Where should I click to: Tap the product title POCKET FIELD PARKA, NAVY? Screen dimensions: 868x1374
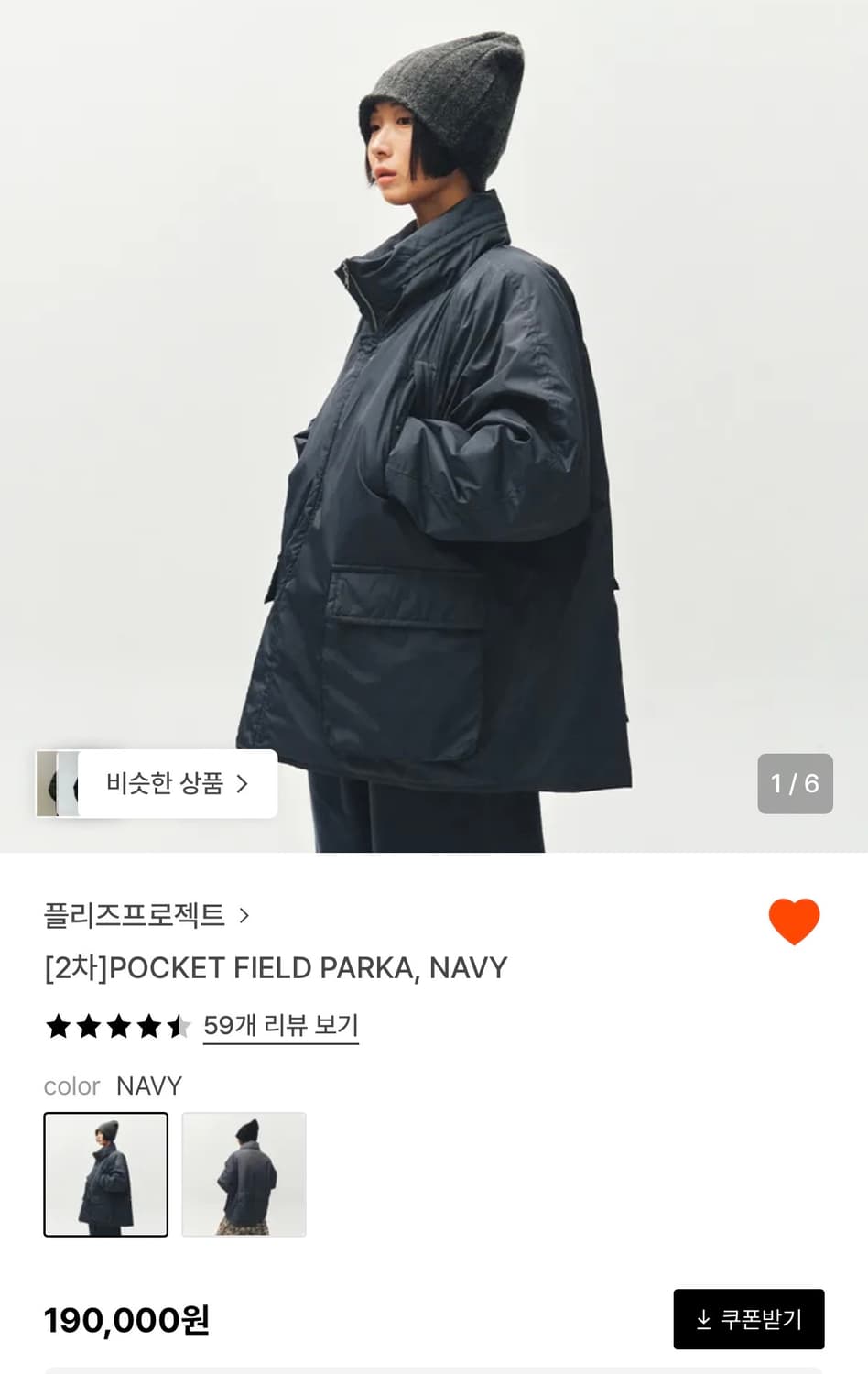(275, 968)
